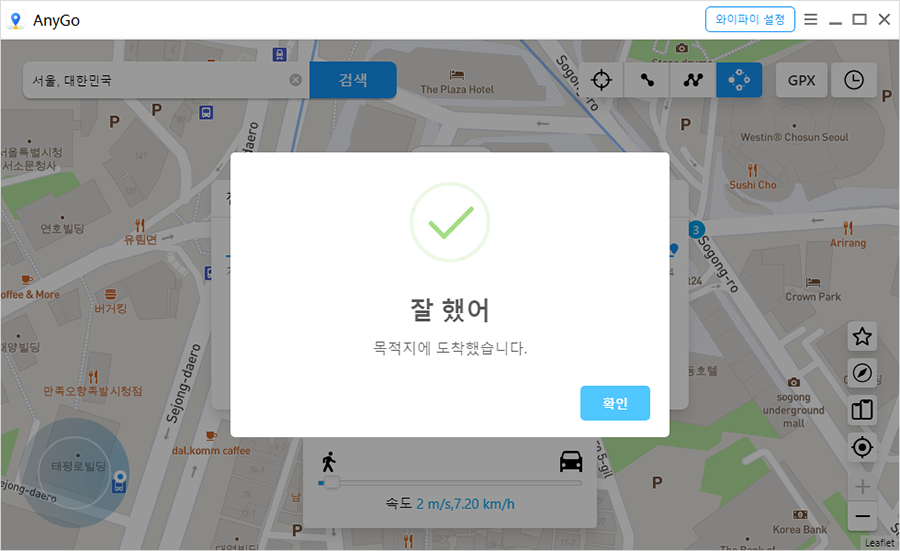Open the hamburger menu

[x=811, y=19]
